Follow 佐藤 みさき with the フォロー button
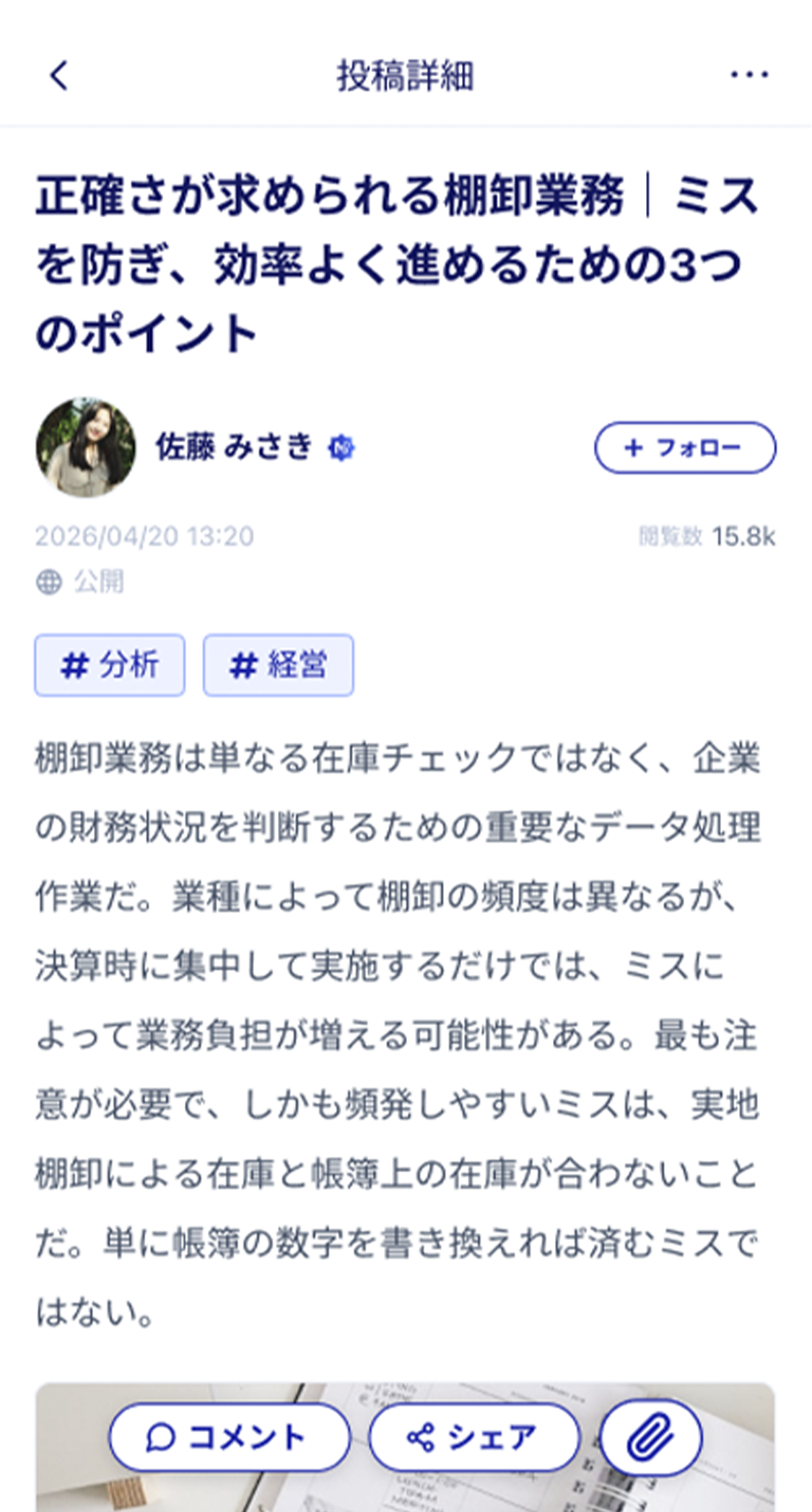 684,448
